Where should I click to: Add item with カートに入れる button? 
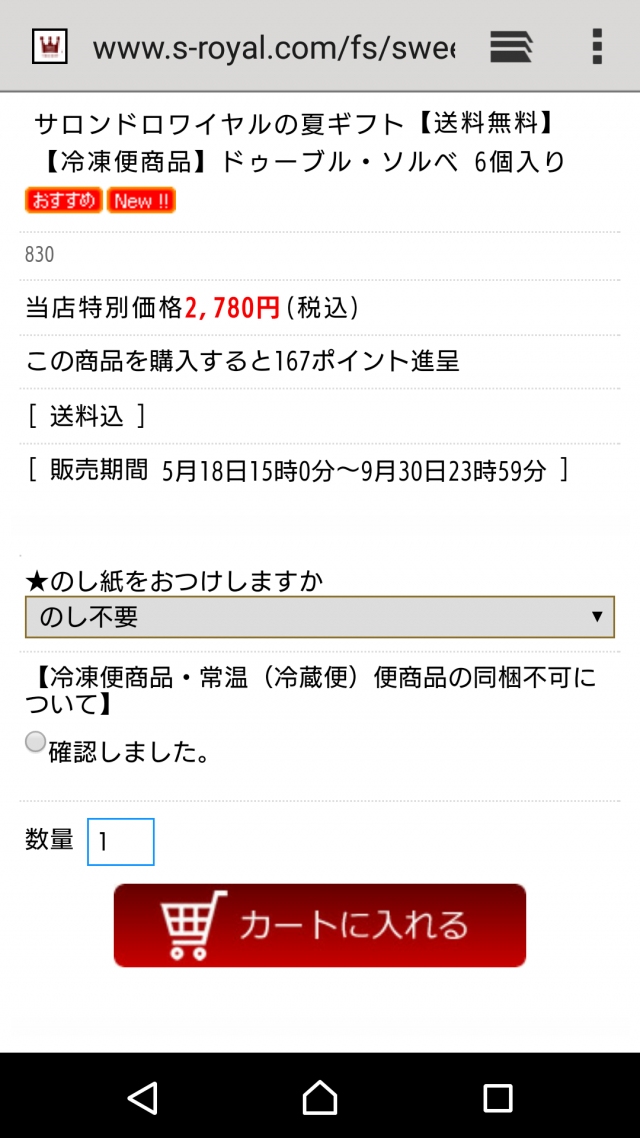[320, 925]
